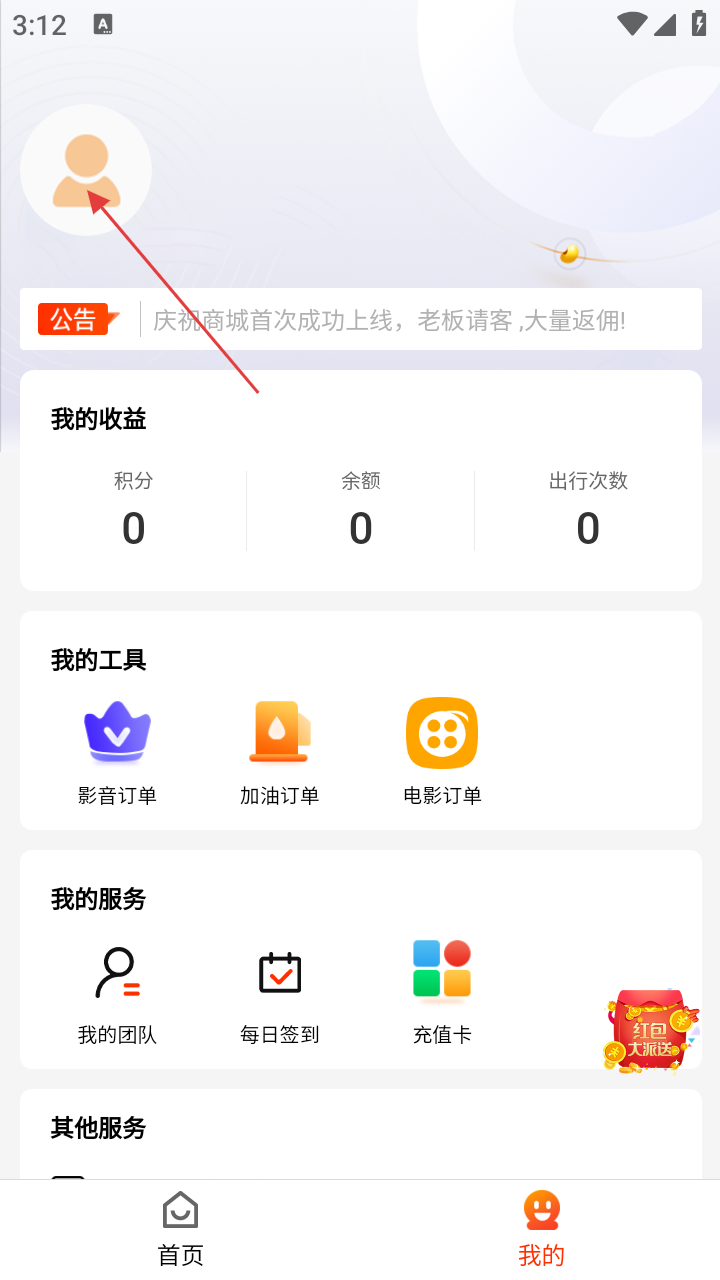This screenshot has width=720, height=1280.
Task: Open 电影订单 orders
Action: 442,752
